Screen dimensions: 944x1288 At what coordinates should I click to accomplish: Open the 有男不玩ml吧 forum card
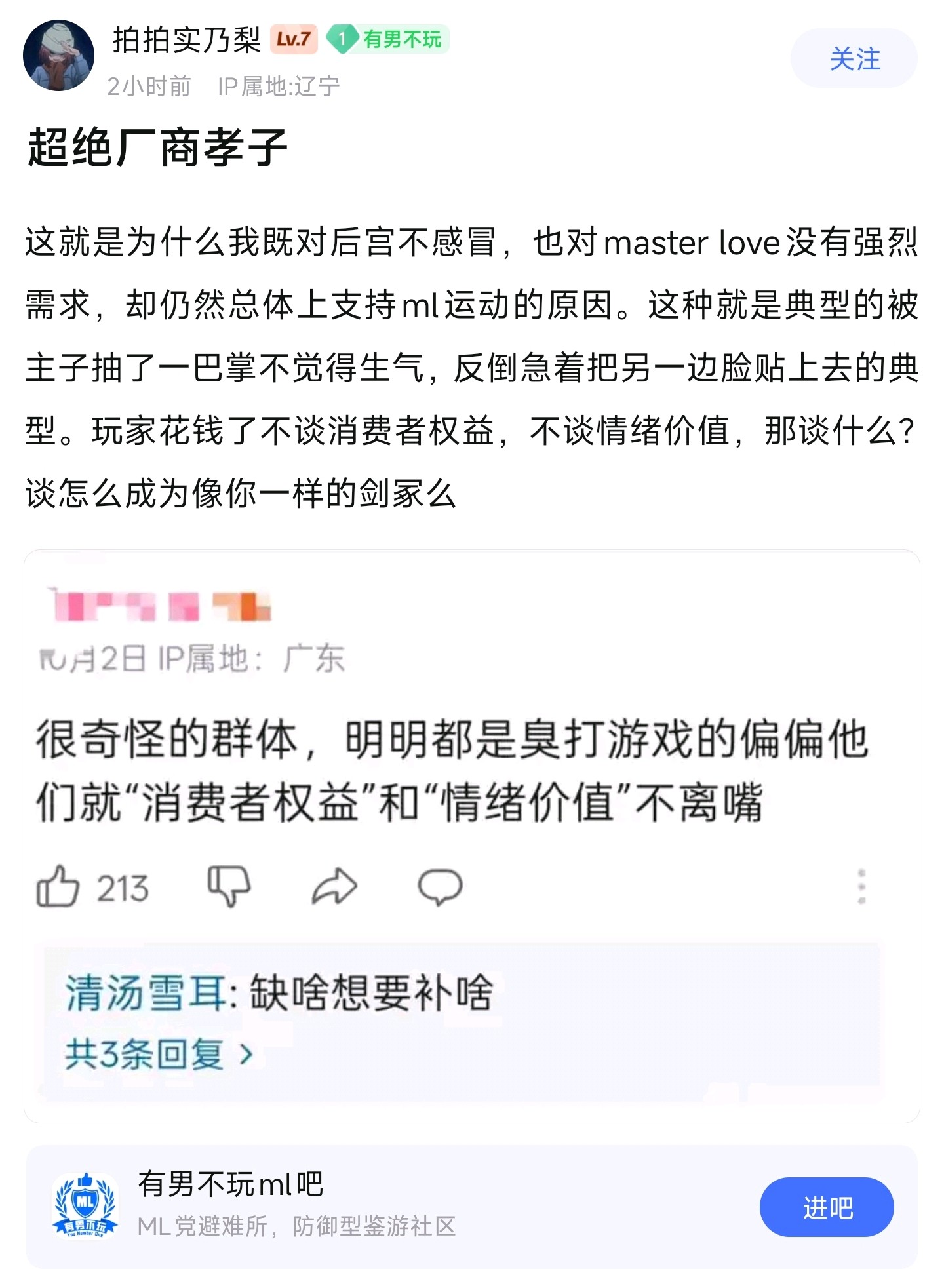coord(393,1206)
